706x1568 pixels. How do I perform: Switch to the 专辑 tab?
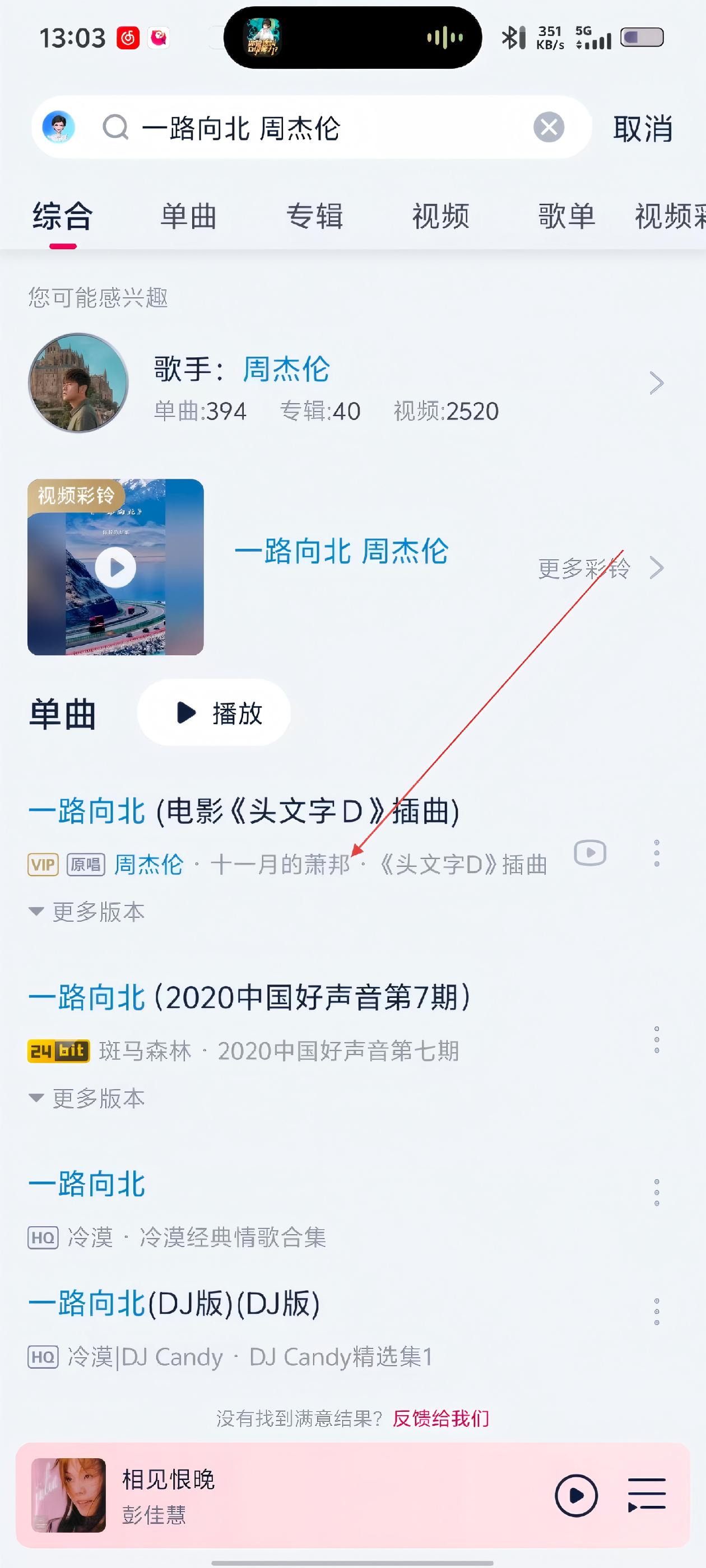point(314,217)
